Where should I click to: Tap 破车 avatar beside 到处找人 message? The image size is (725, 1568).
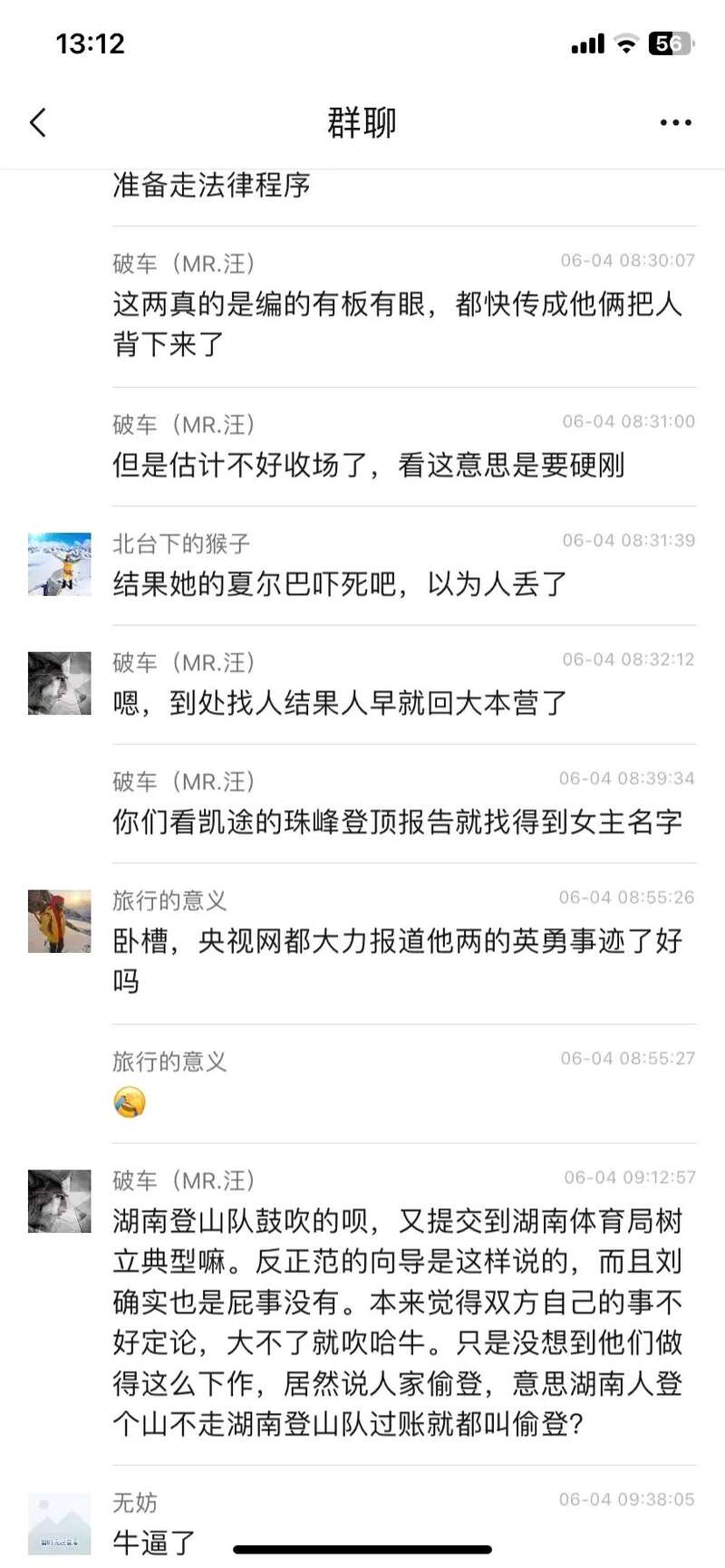tap(60, 683)
